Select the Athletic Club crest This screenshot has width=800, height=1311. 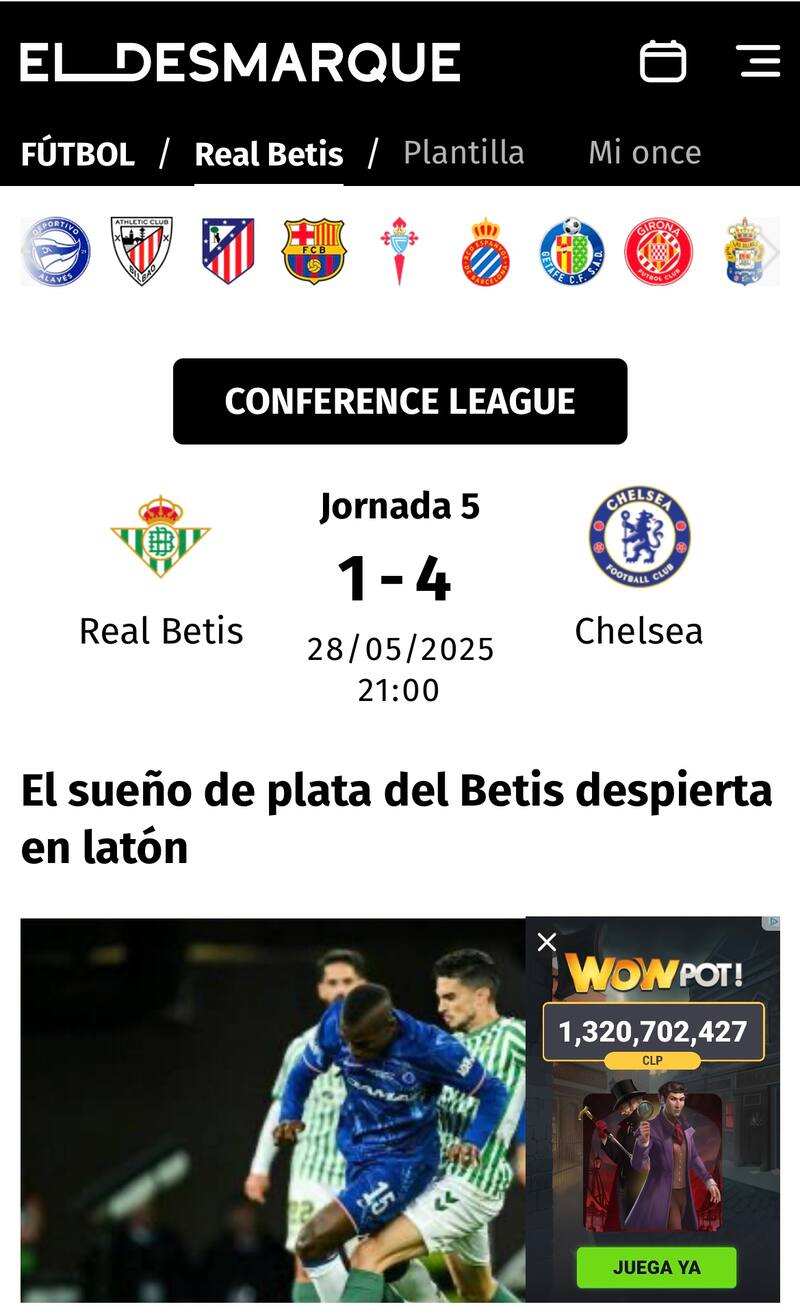141,251
